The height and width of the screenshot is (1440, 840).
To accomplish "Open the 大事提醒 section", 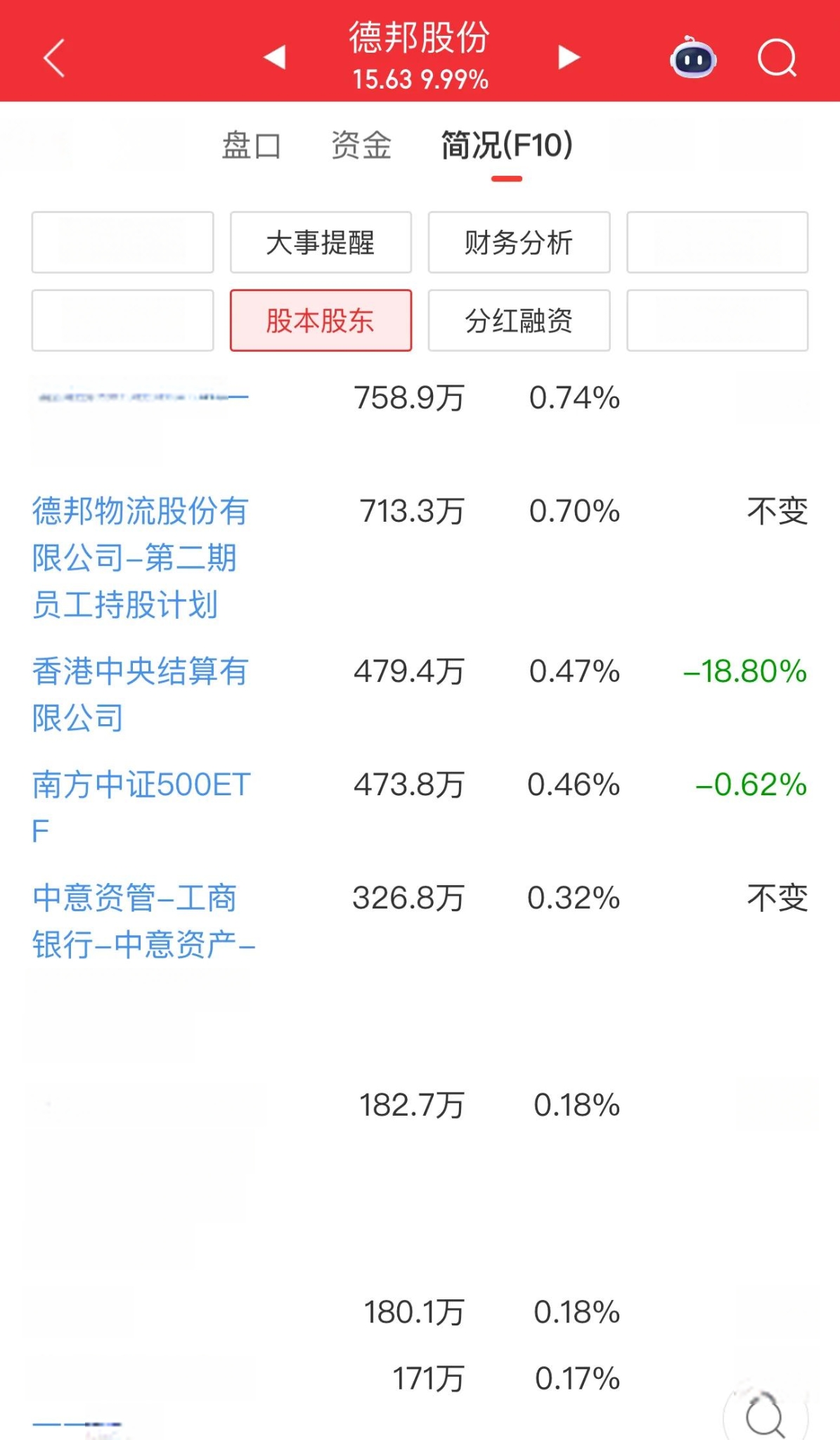I will pos(321,243).
